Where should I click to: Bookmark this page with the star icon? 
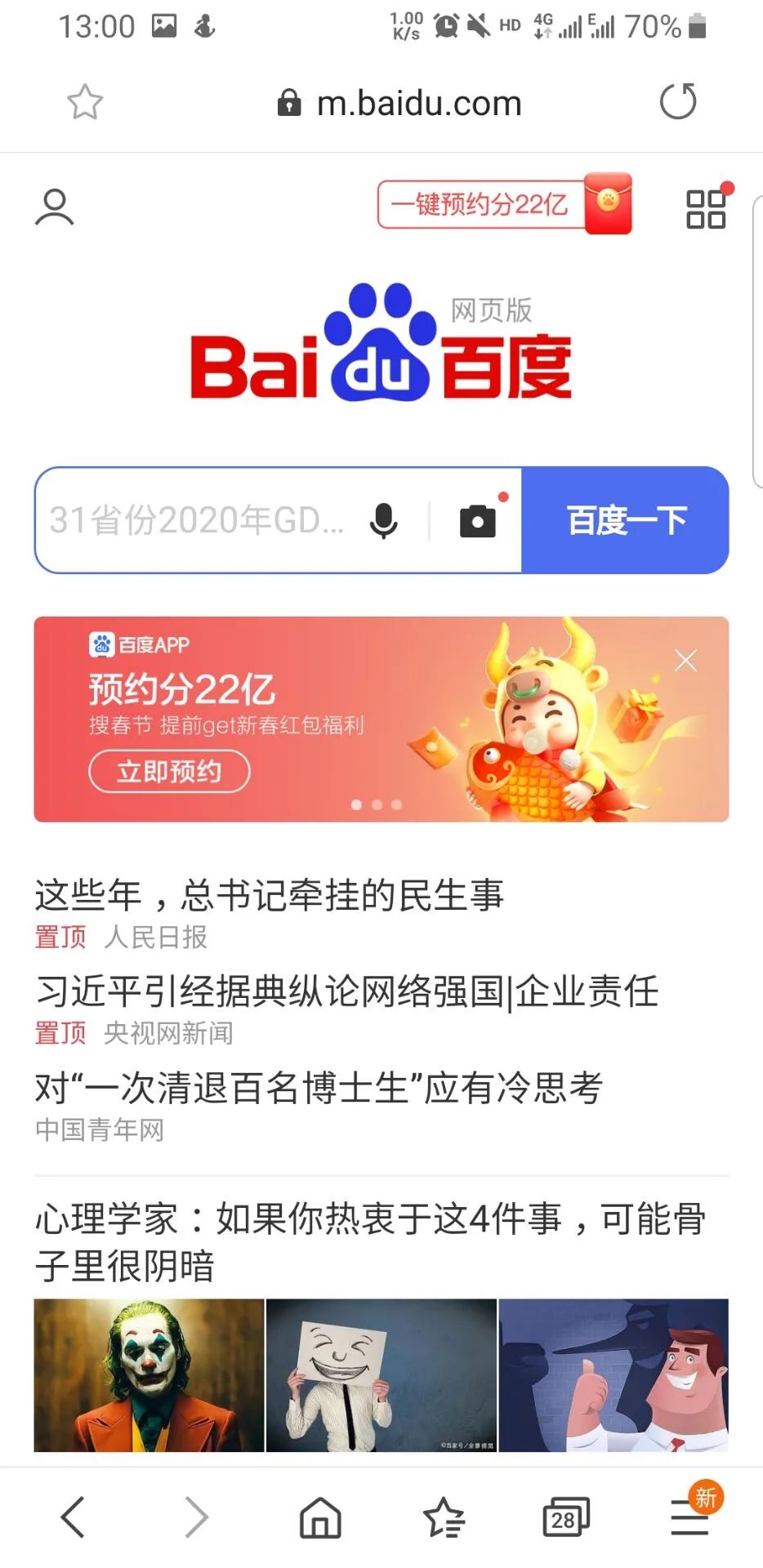click(x=85, y=103)
